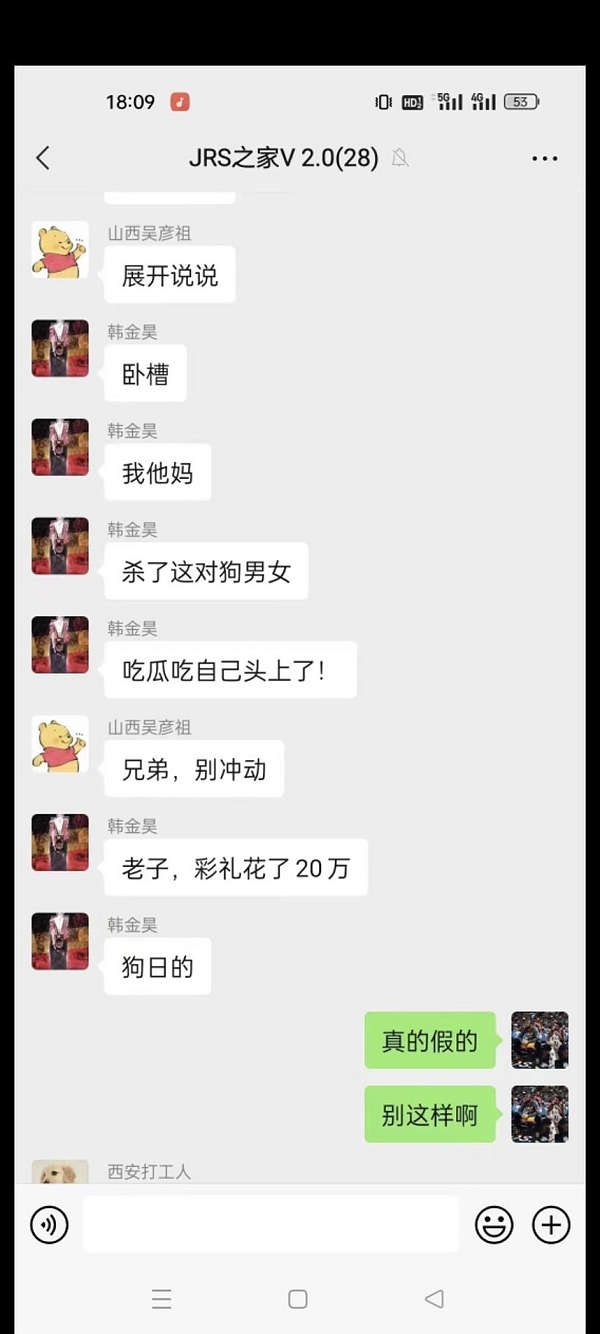
Task: Focus the message text field
Action: coord(270,1224)
